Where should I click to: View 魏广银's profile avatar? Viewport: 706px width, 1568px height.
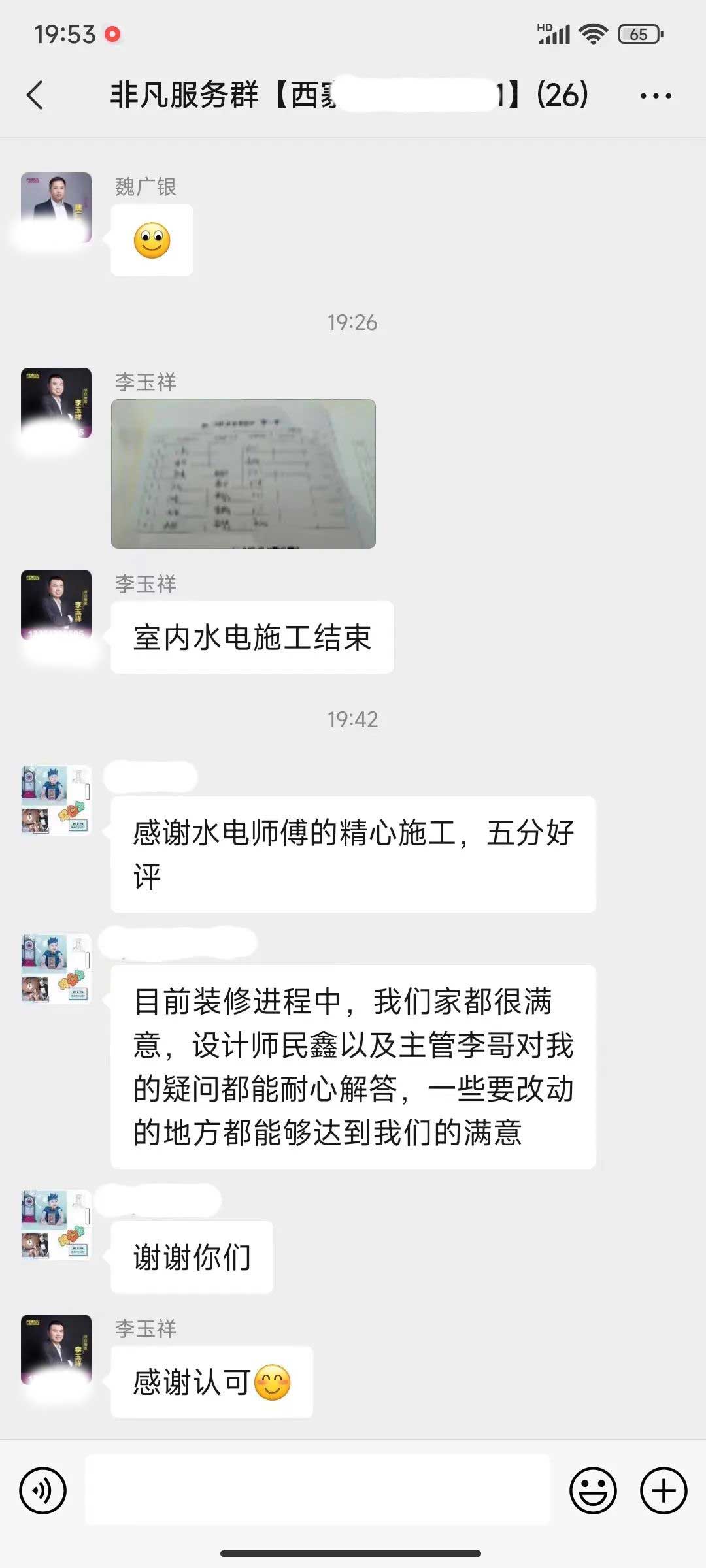click(x=56, y=206)
